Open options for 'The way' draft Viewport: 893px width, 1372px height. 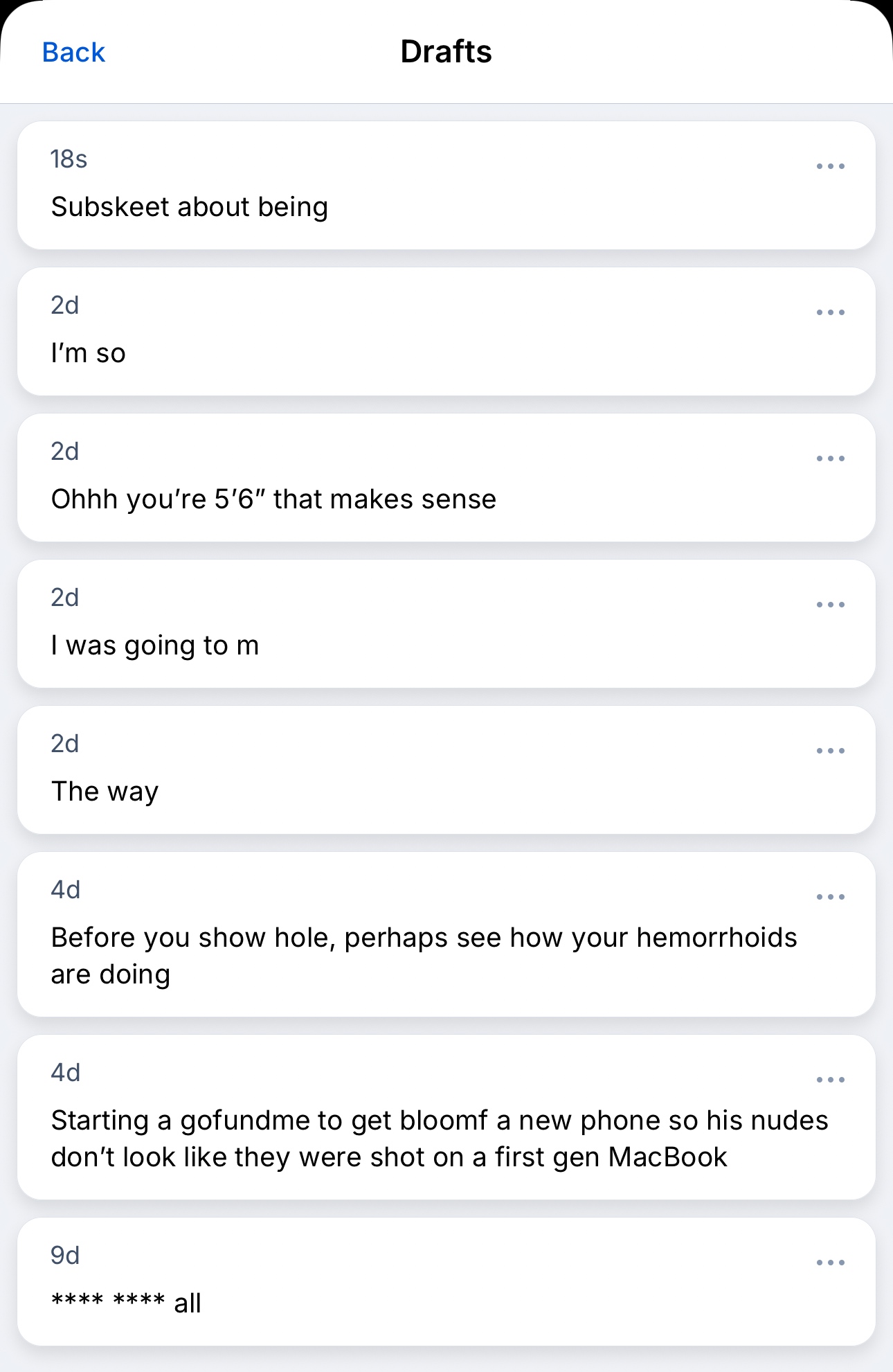click(830, 751)
